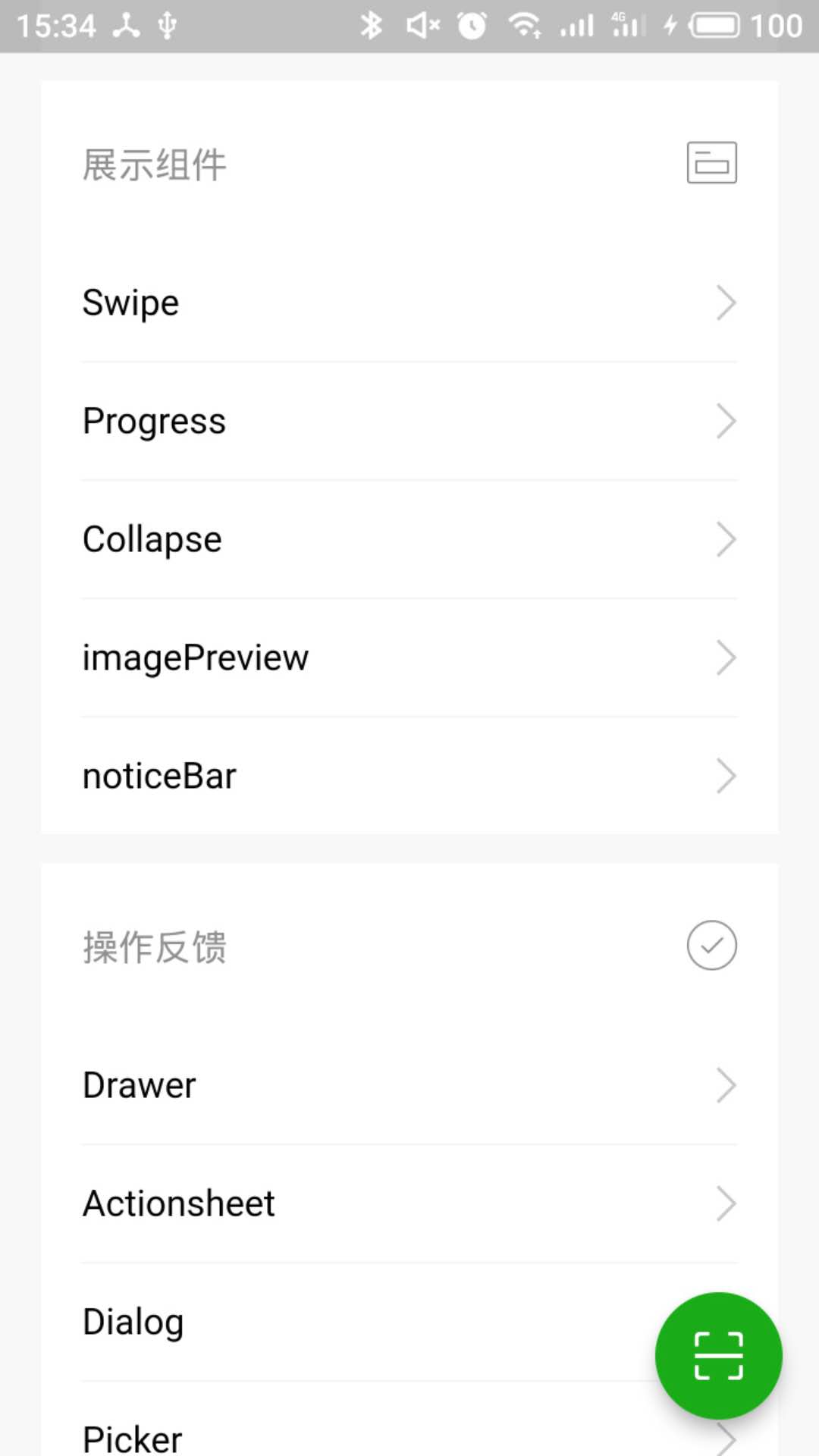
Task: Select the Actionsheet row
Action: [409, 1203]
